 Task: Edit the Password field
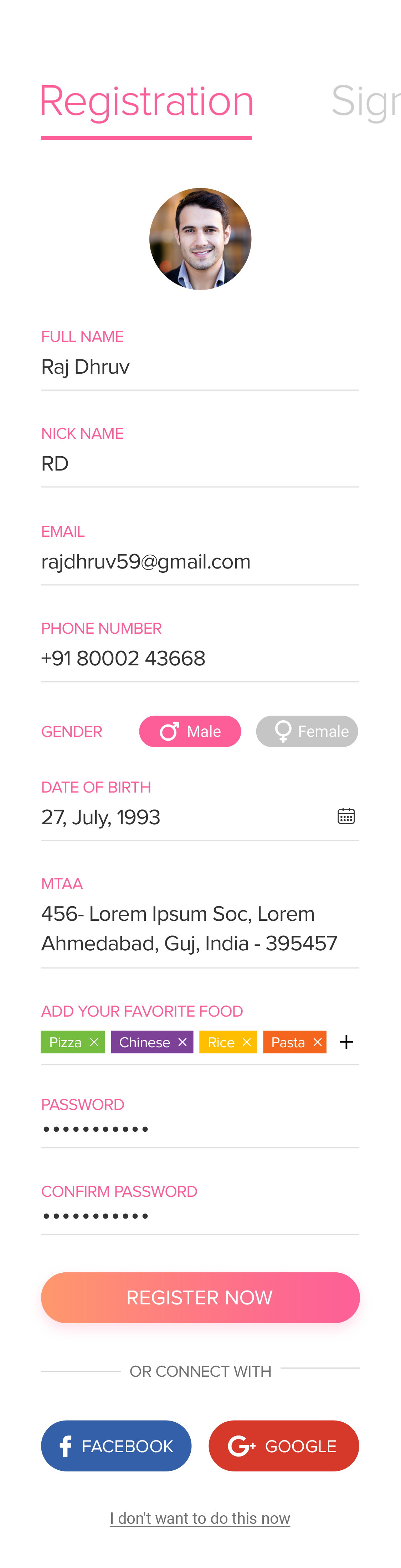coord(200,1130)
